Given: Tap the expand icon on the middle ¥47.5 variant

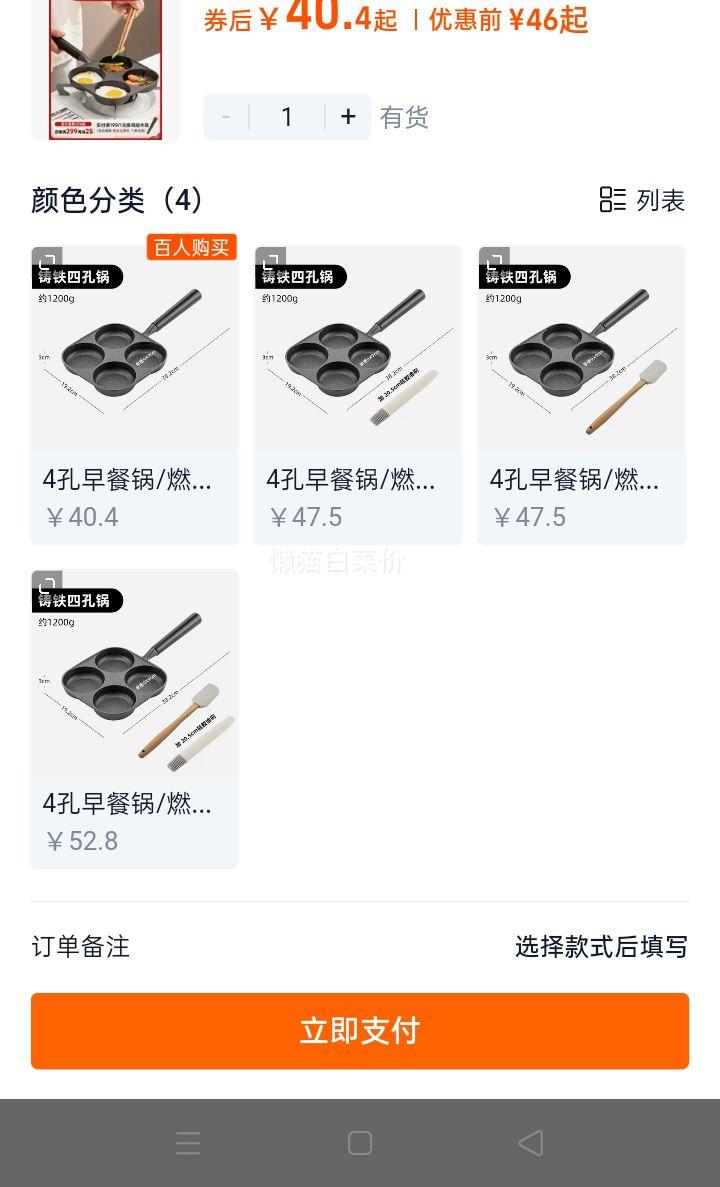Looking at the screenshot, I should click(x=270, y=262).
